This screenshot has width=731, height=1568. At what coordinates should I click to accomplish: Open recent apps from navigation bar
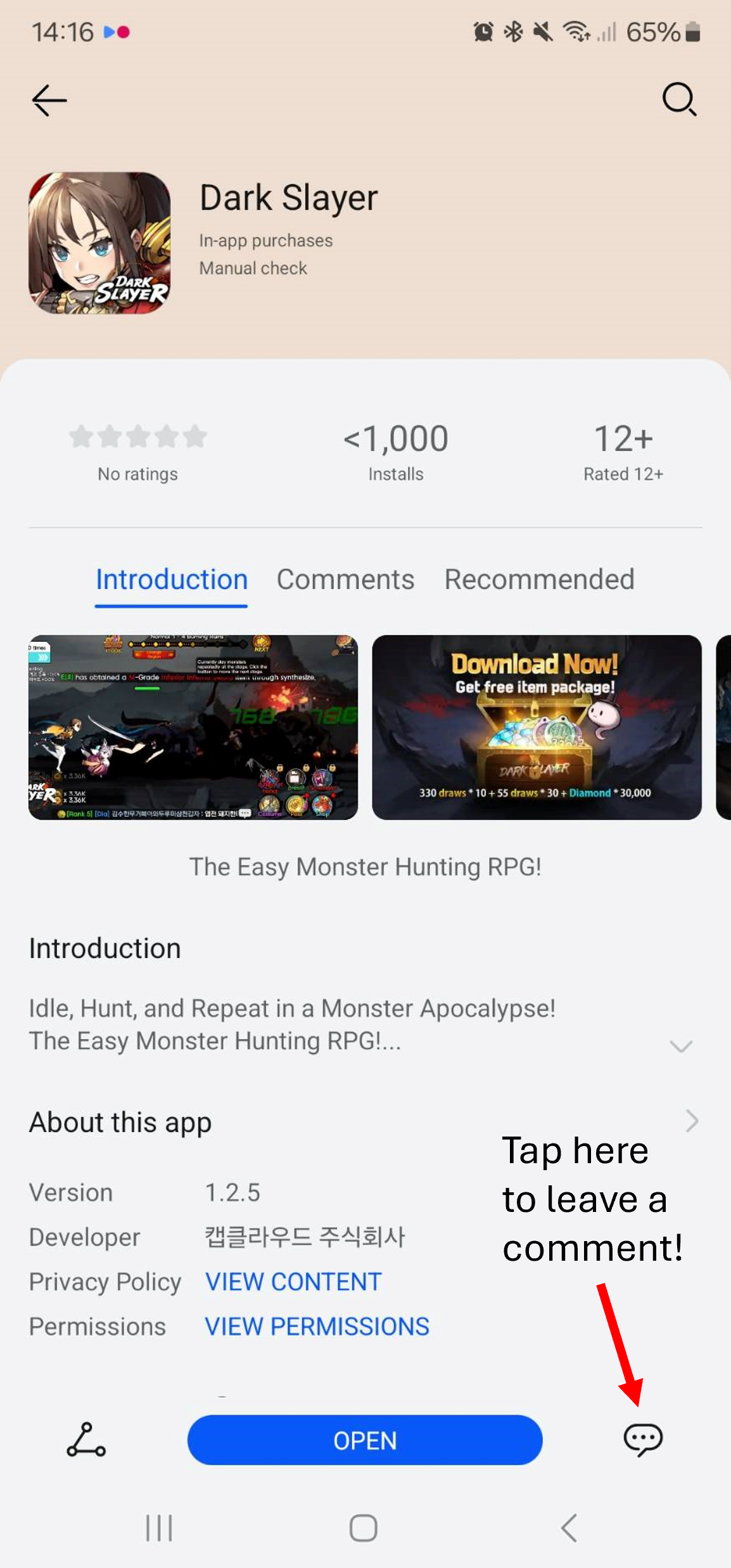pos(159,1527)
